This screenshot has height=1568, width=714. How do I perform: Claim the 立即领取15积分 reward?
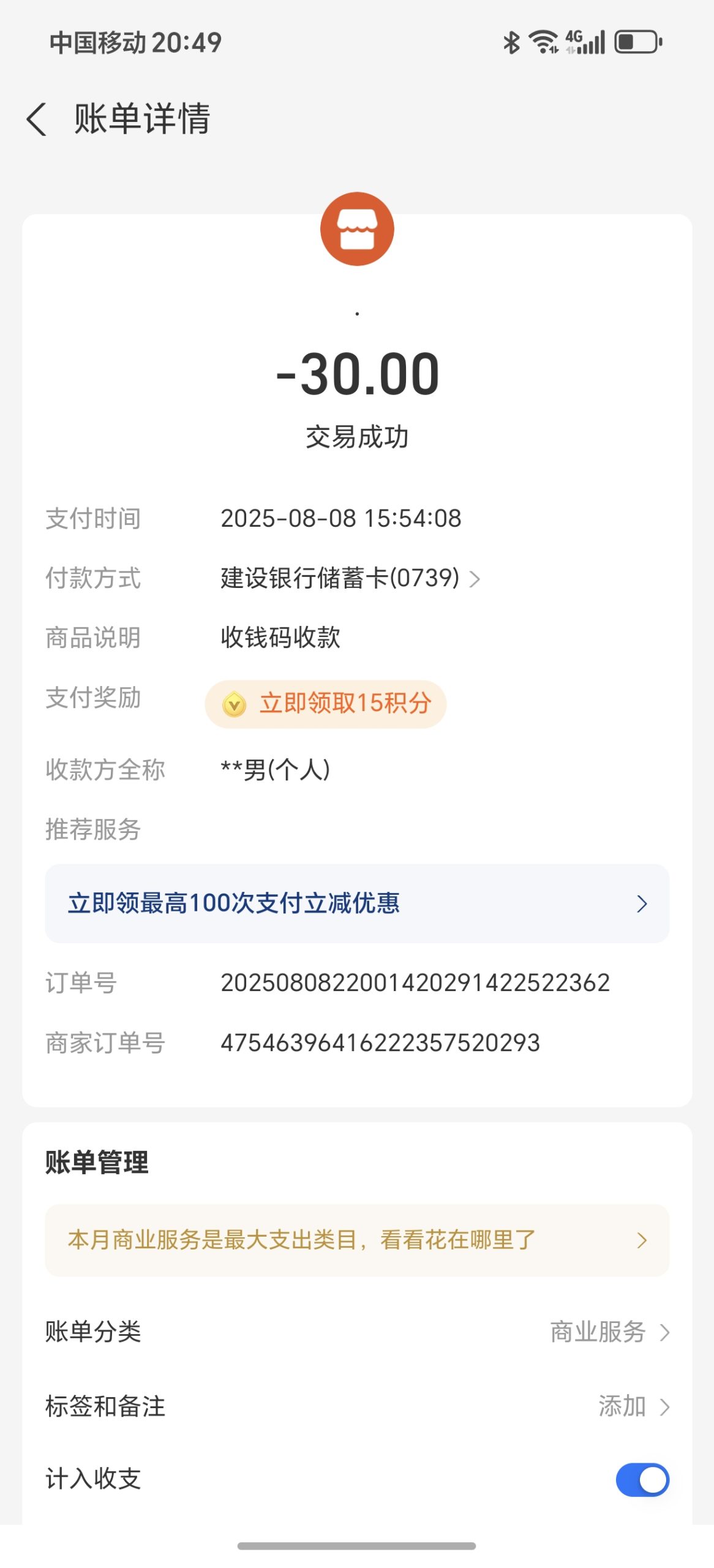325,704
